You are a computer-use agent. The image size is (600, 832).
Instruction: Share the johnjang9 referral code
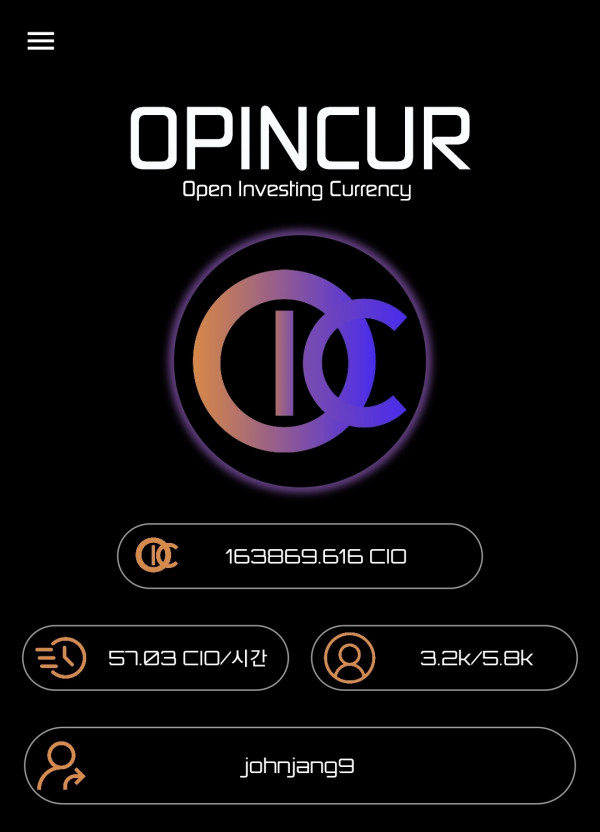point(300,766)
